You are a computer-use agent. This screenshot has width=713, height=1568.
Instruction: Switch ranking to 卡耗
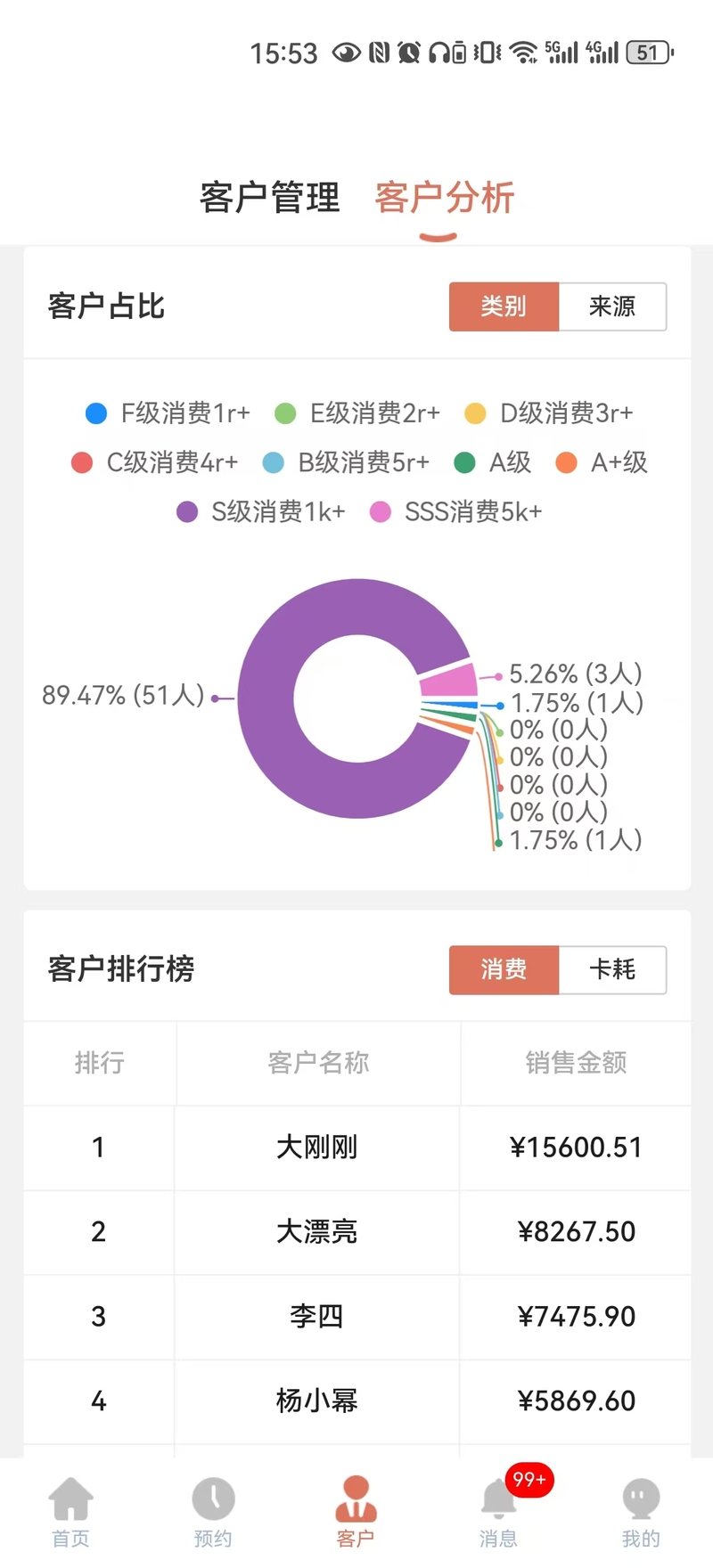(x=612, y=969)
